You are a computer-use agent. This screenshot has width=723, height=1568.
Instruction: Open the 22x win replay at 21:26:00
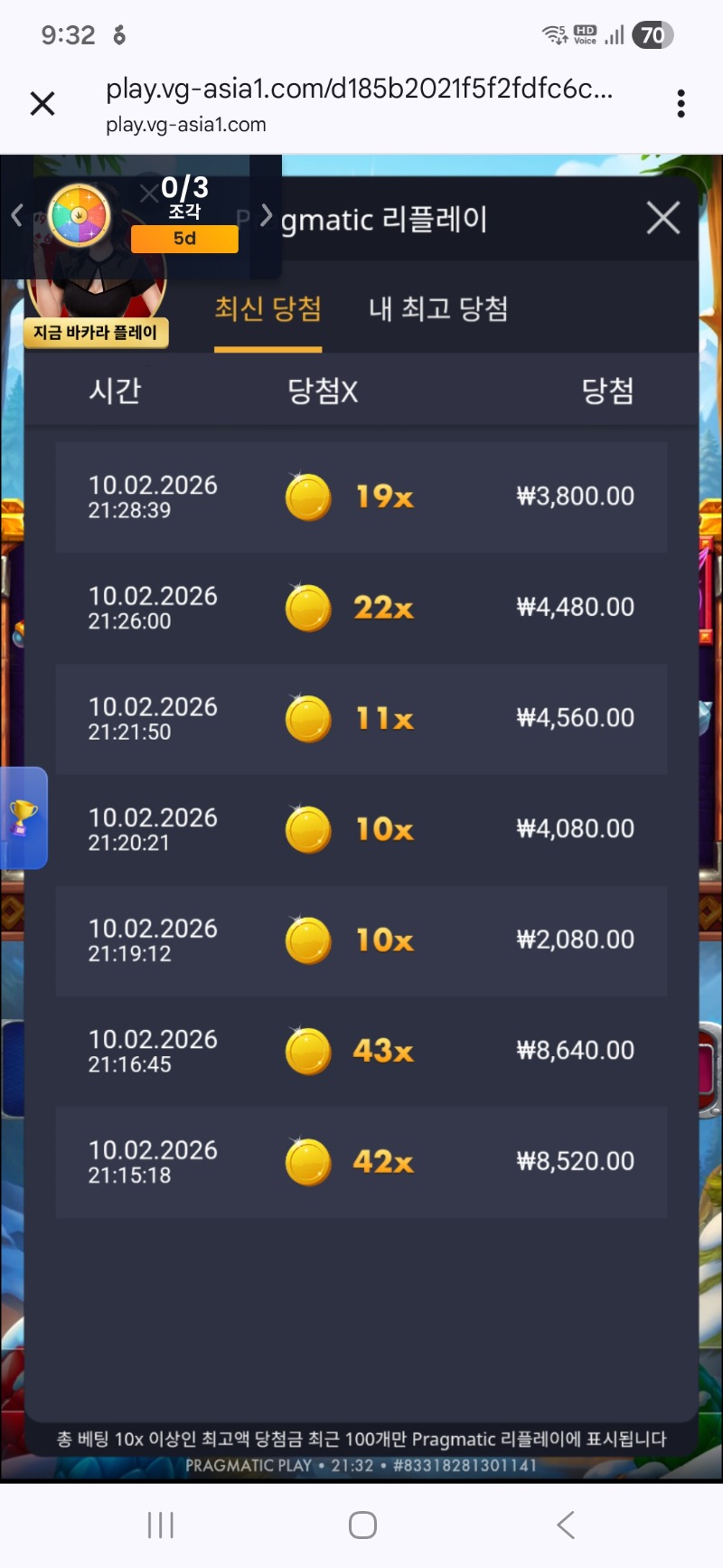coord(361,608)
